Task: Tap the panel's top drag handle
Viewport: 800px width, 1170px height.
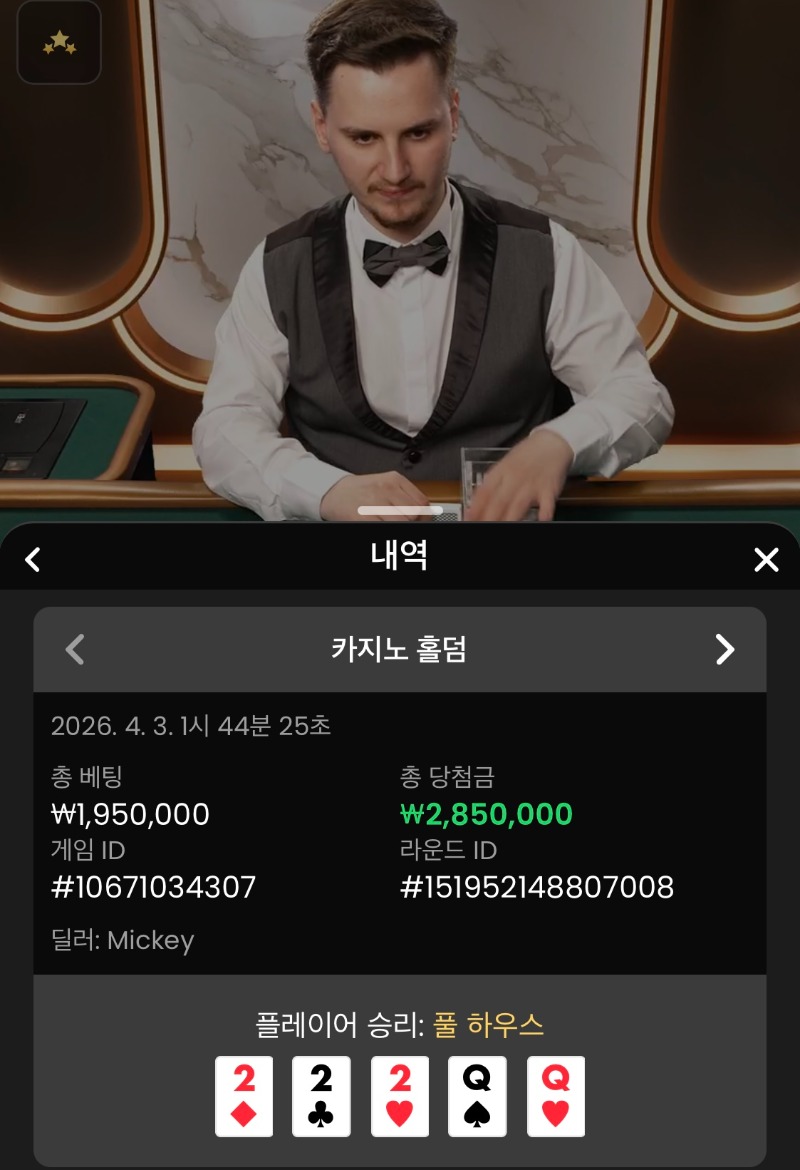Action: coord(400,510)
